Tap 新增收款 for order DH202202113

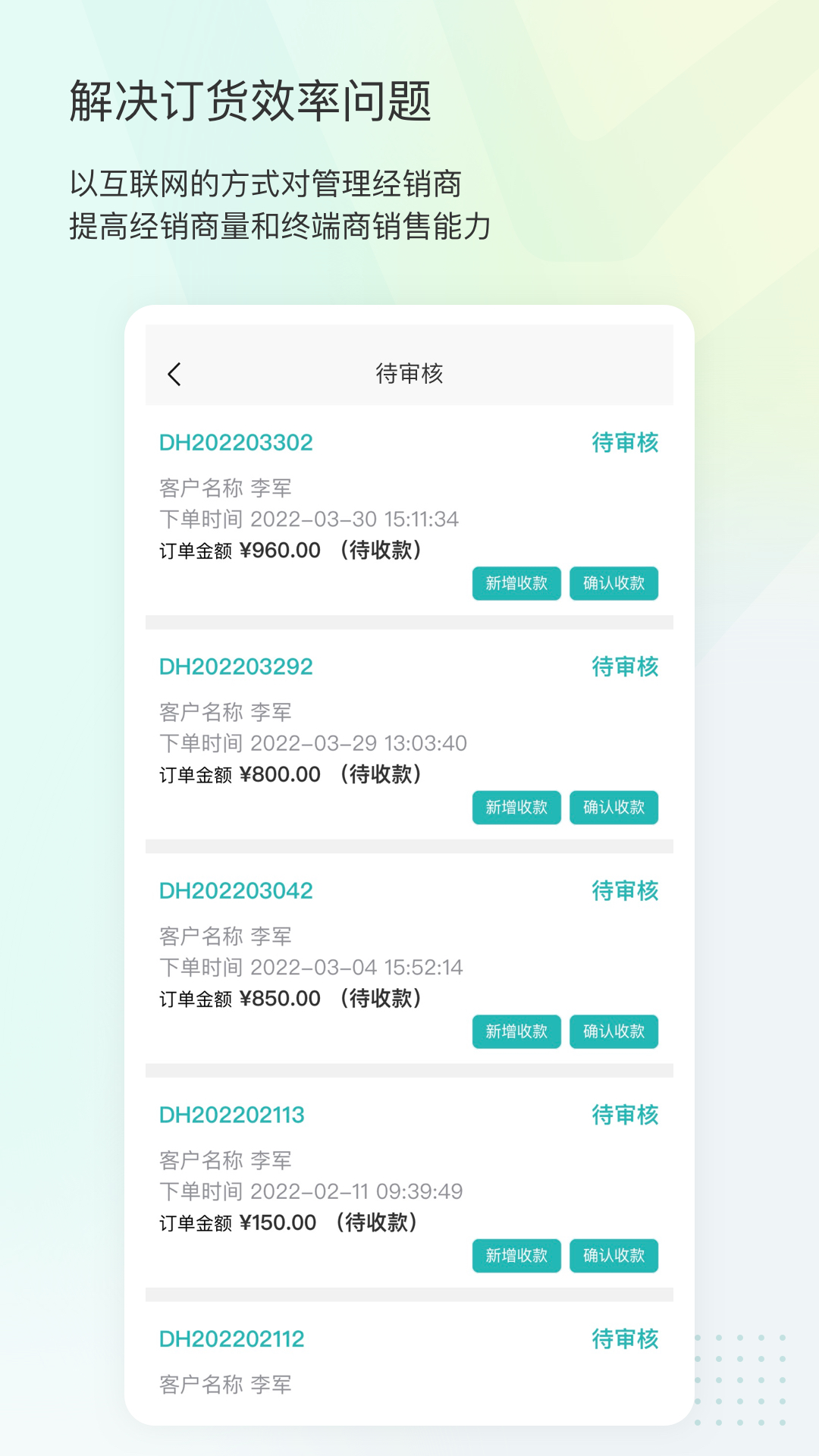pyautogui.click(x=516, y=1256)
